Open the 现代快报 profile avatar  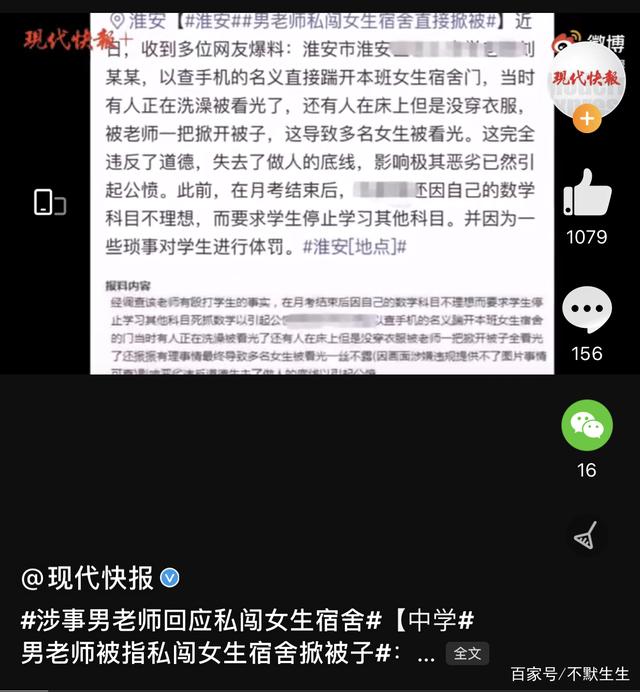tap(587, 77)
